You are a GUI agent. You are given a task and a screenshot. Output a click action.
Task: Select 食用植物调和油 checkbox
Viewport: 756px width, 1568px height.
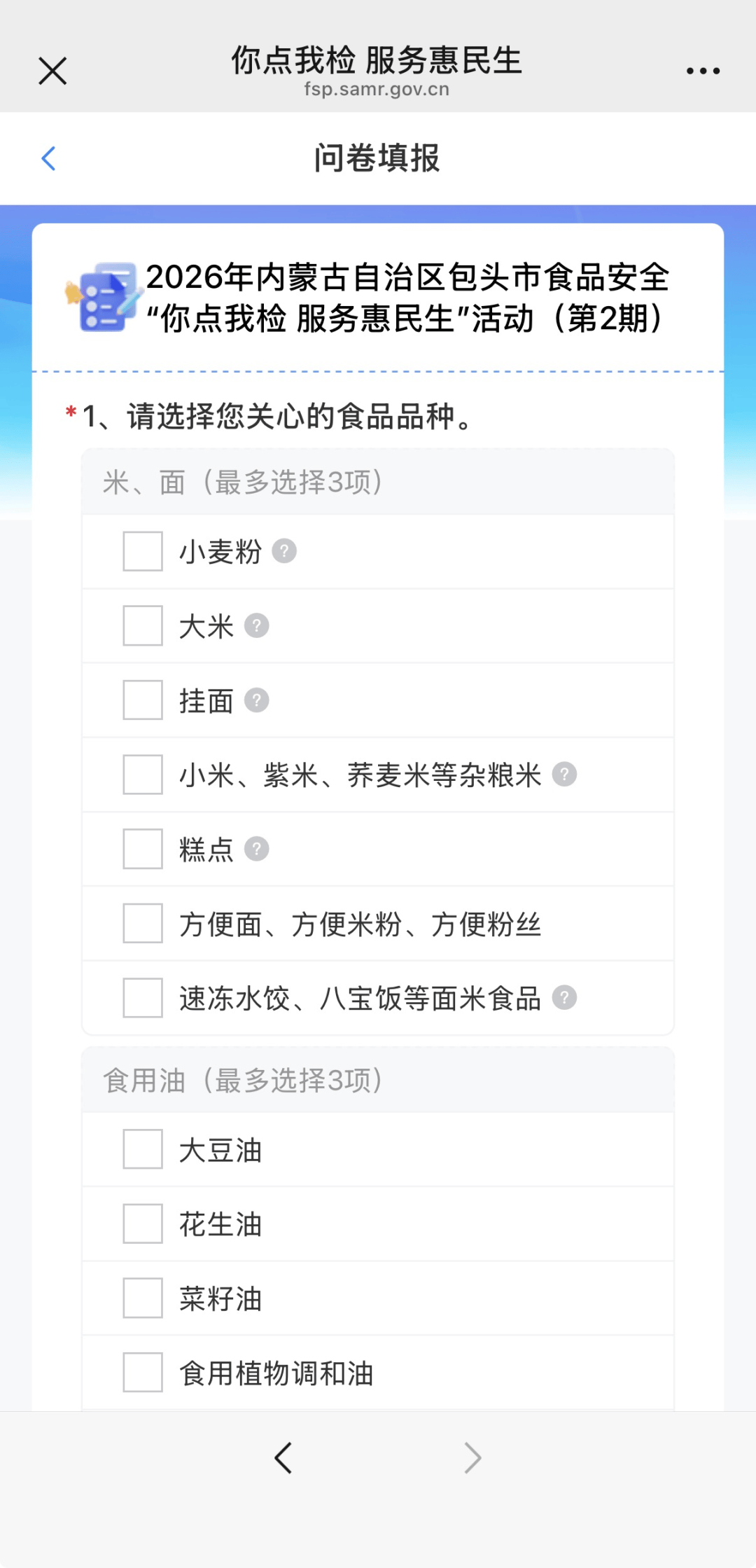pos(143,1373)
